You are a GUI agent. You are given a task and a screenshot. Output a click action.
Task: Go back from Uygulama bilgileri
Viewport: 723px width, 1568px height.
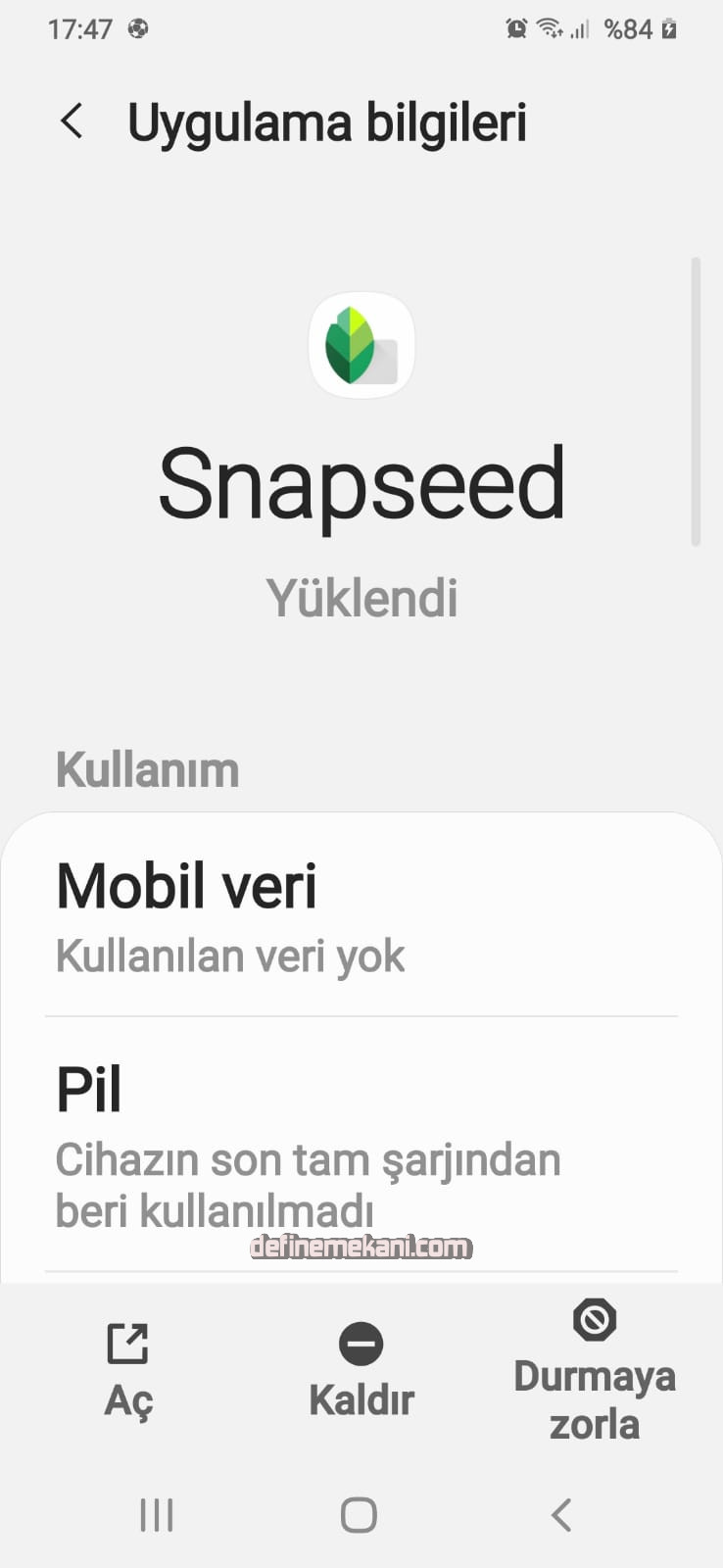coord(72,122)
